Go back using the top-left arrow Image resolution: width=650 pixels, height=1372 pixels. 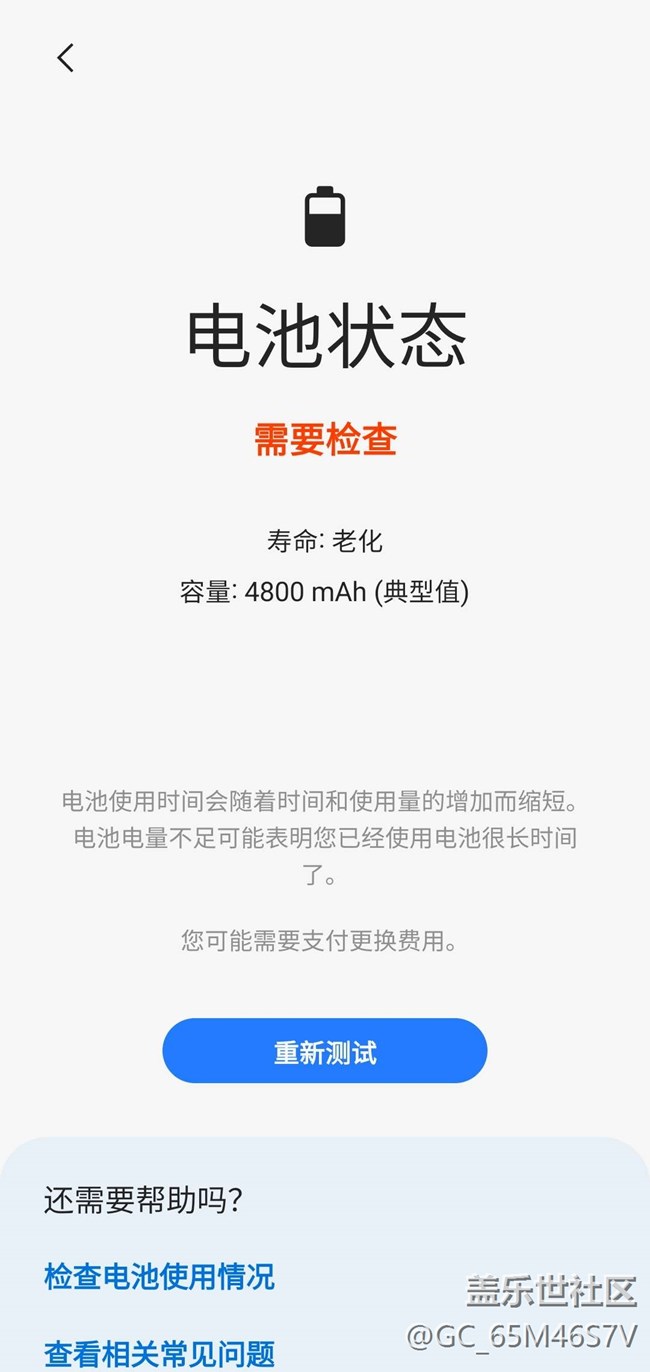tap(65, 58)
